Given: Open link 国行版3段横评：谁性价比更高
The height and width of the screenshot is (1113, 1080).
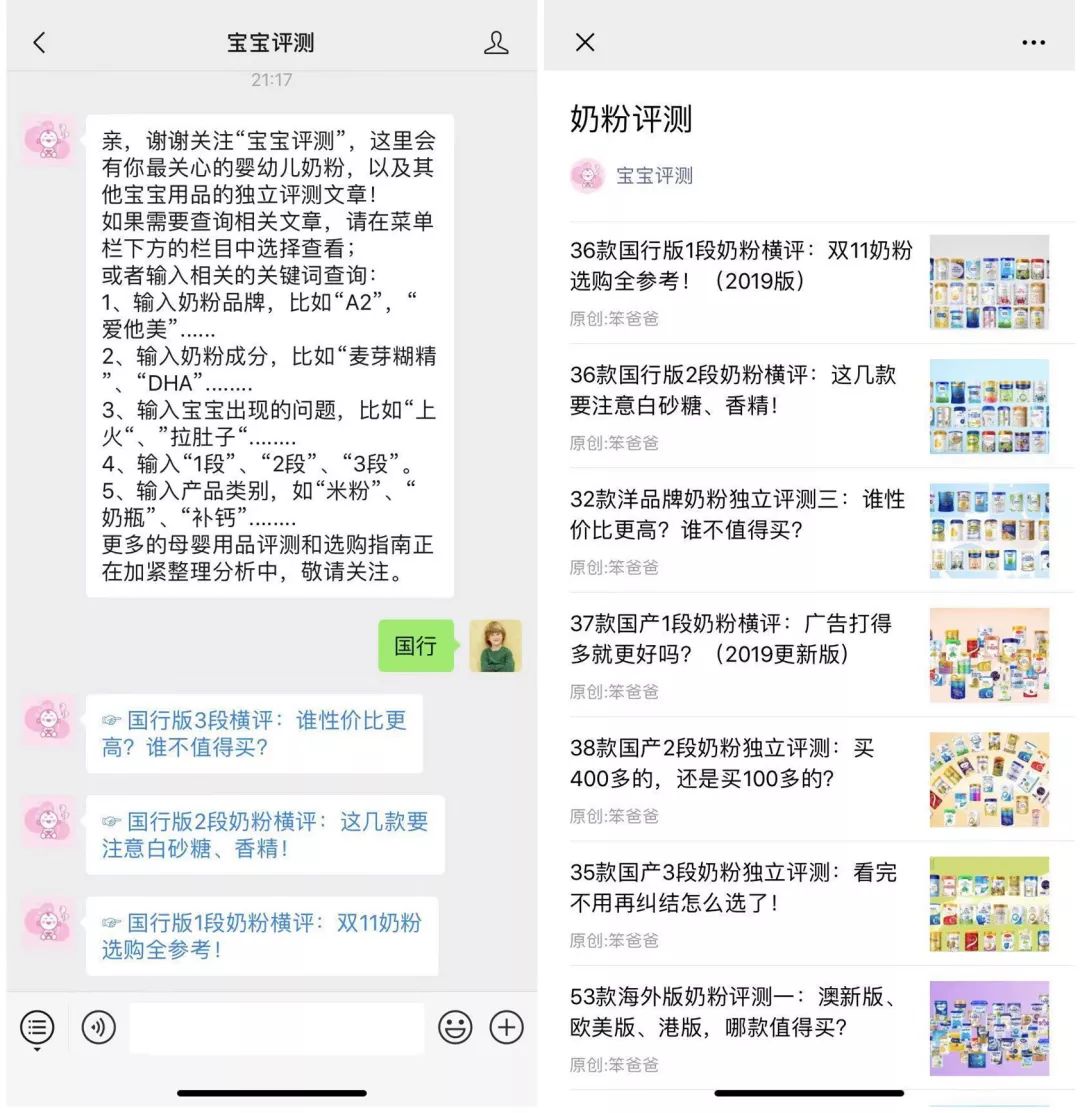Looking at the screenshot, I should click(x=254, y=734).
